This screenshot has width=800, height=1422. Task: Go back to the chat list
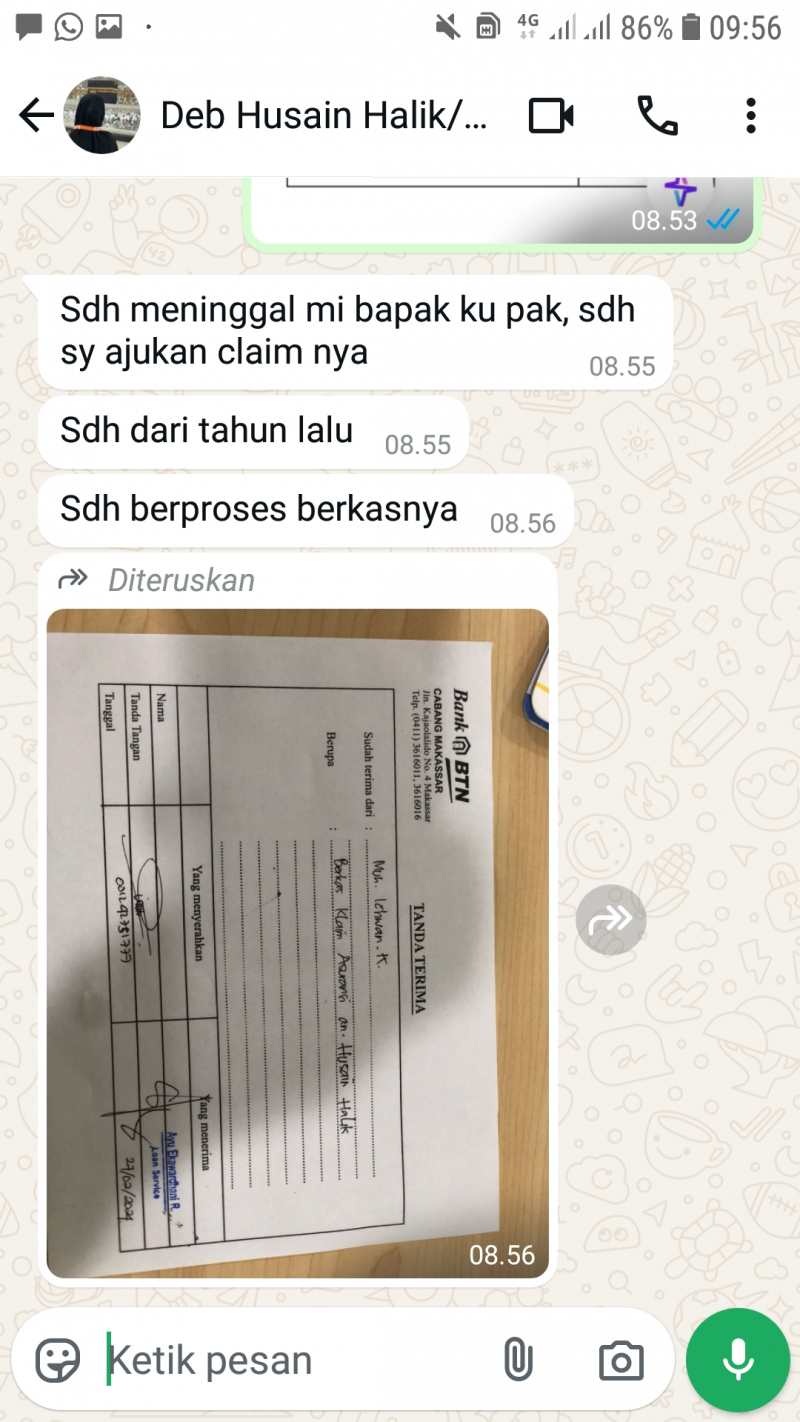pyautogui.click(x=36, y=116)
